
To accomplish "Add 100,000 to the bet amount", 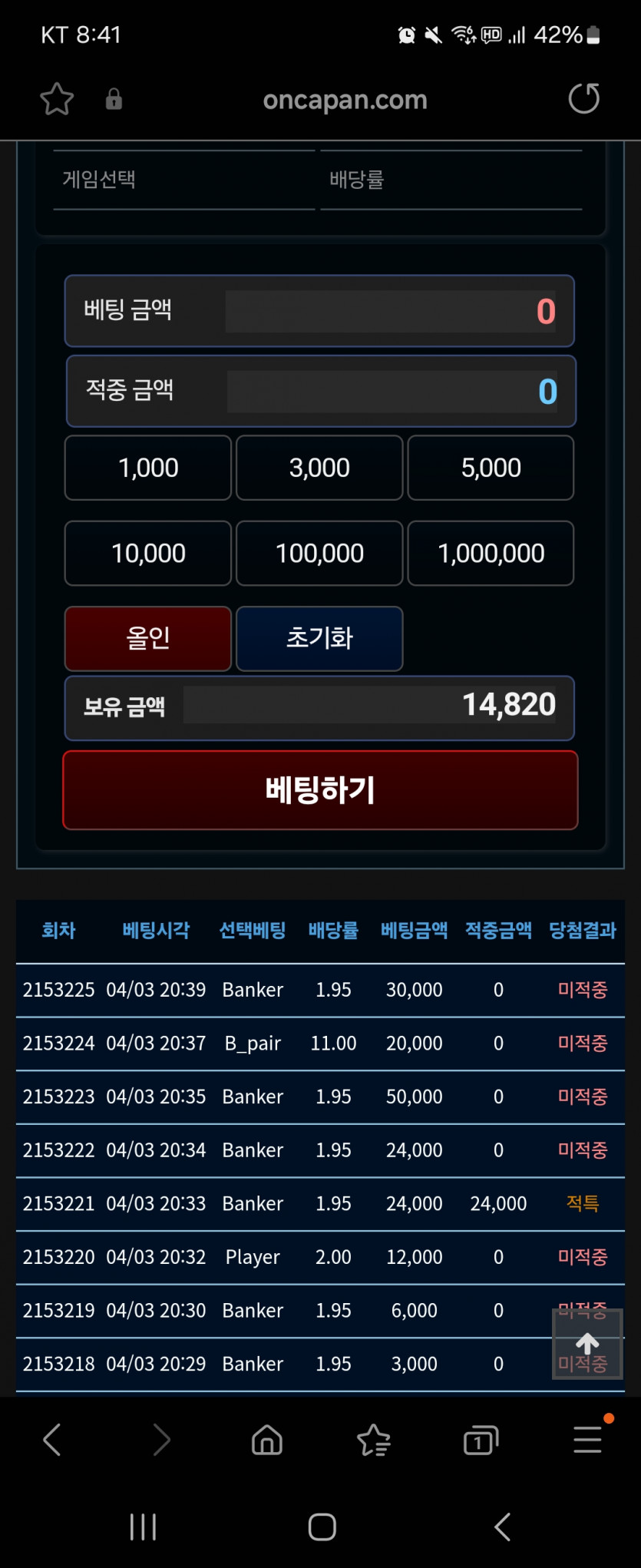I will [x=319, y=553].
